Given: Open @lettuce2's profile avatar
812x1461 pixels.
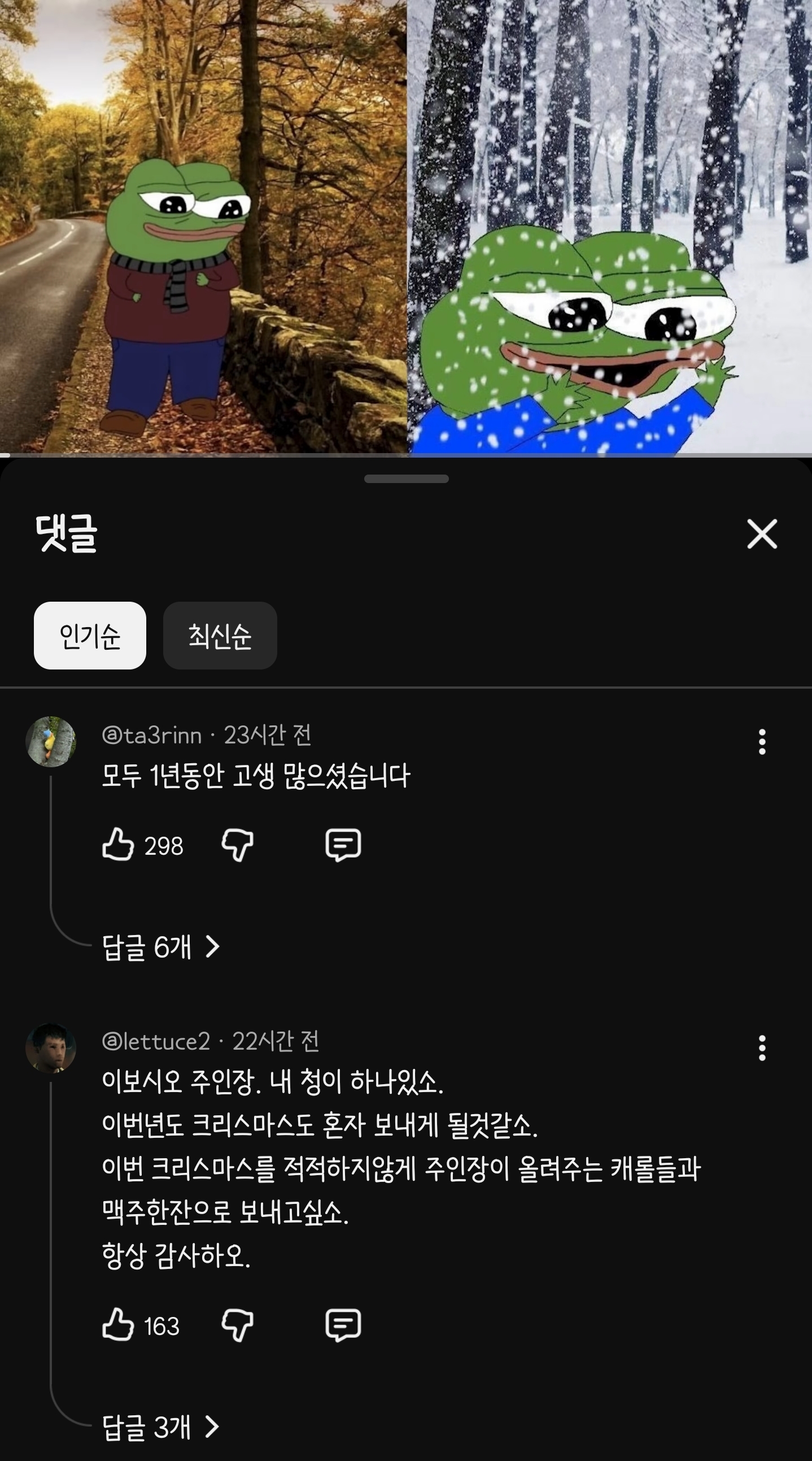Looking at the screenshot, I should 51,1047.
